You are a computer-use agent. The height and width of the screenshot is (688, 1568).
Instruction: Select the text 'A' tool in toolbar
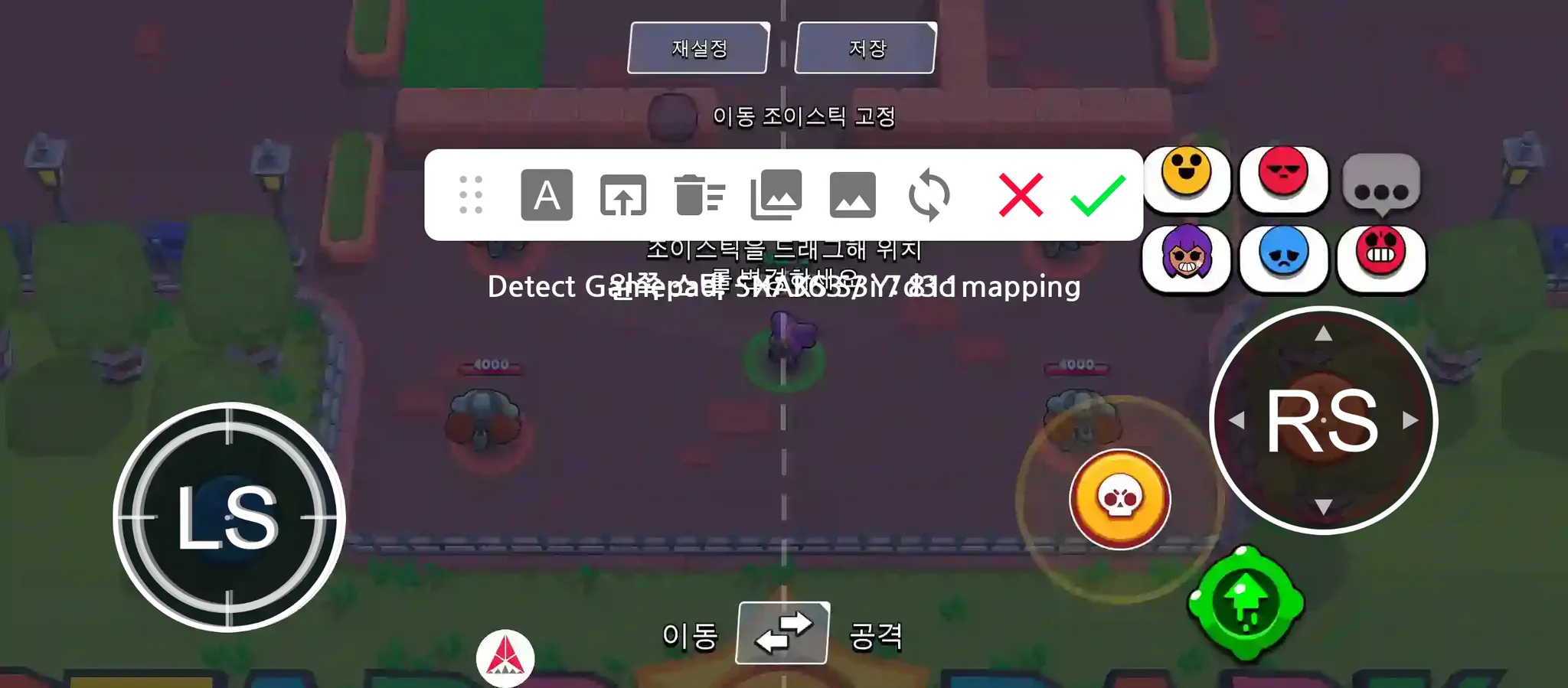point(546,195)
